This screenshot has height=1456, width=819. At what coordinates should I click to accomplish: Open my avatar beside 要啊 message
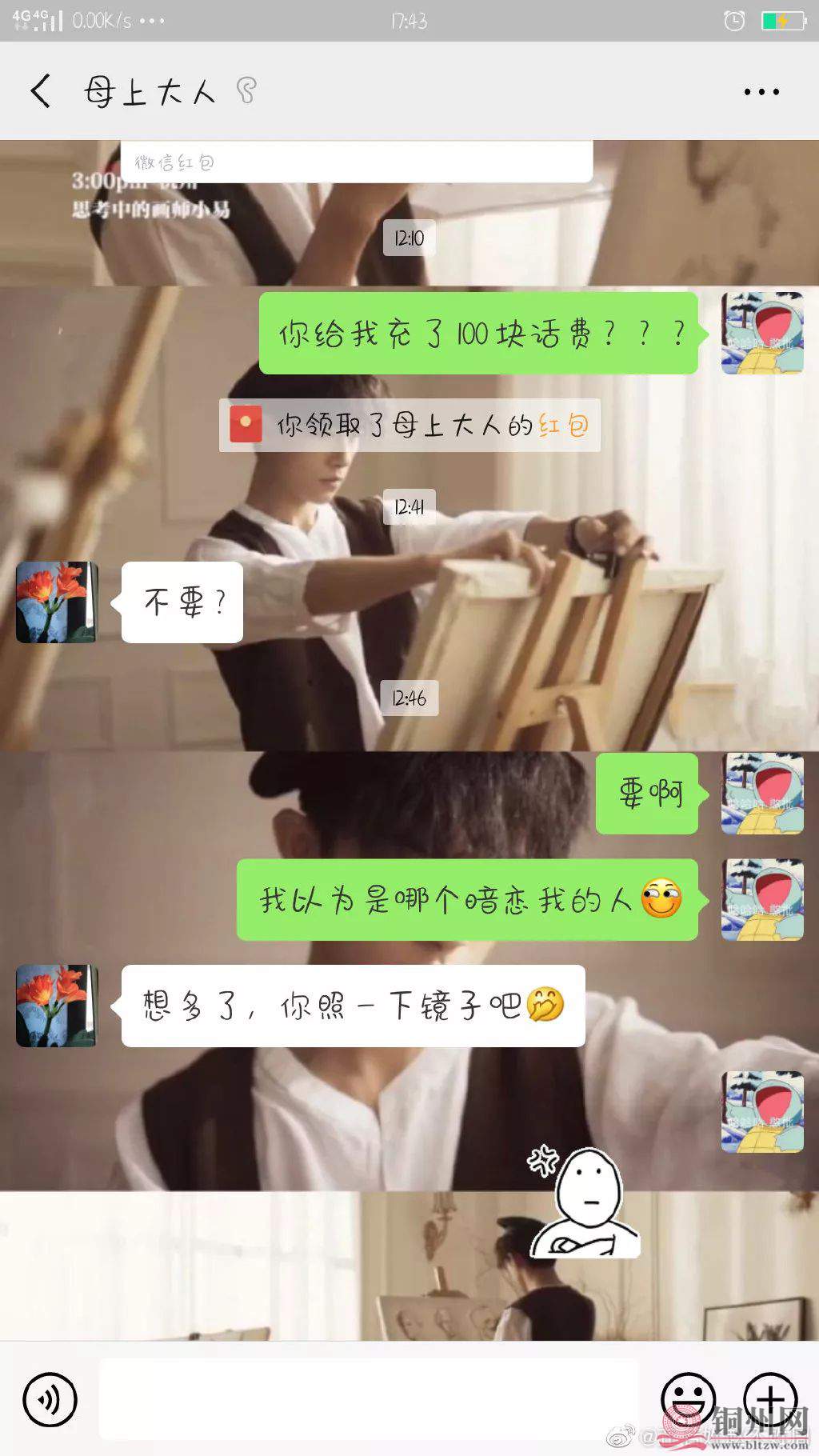pos(762,794)
